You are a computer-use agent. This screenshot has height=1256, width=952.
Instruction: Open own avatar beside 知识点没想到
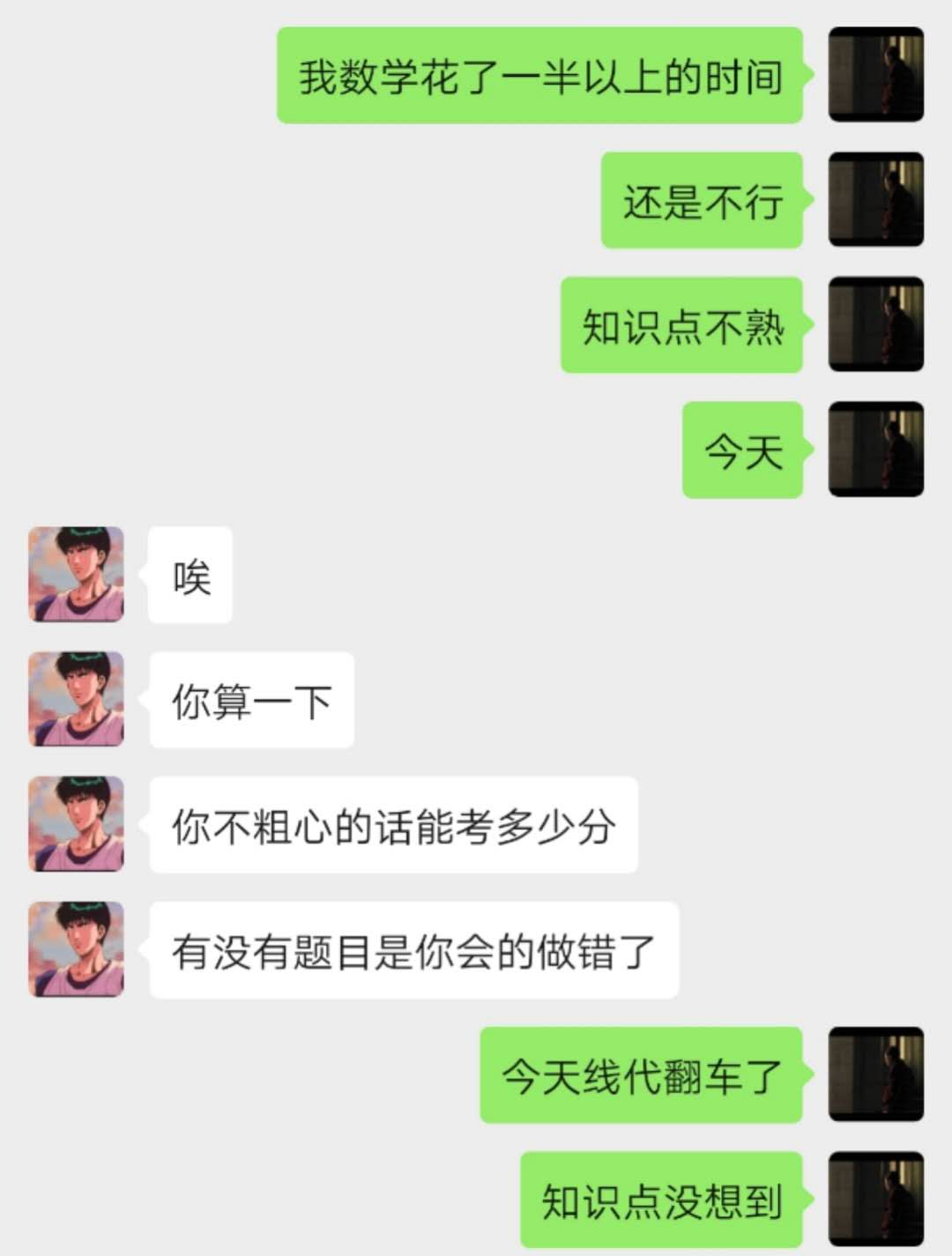click(876, 1200)
